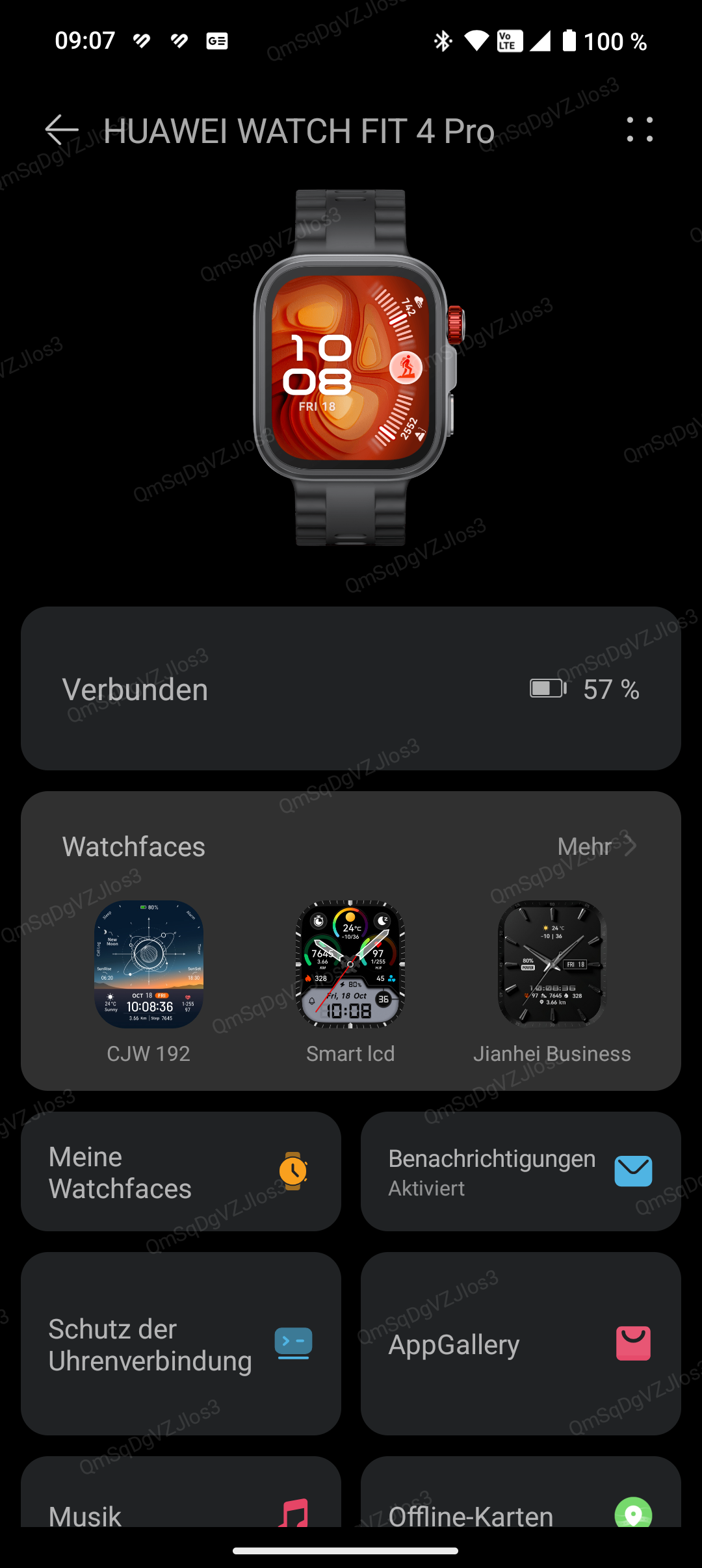The width and height of the screenshot is (702, 1568).
Task: Open Meine Watchfaces
Action: 181,1171
